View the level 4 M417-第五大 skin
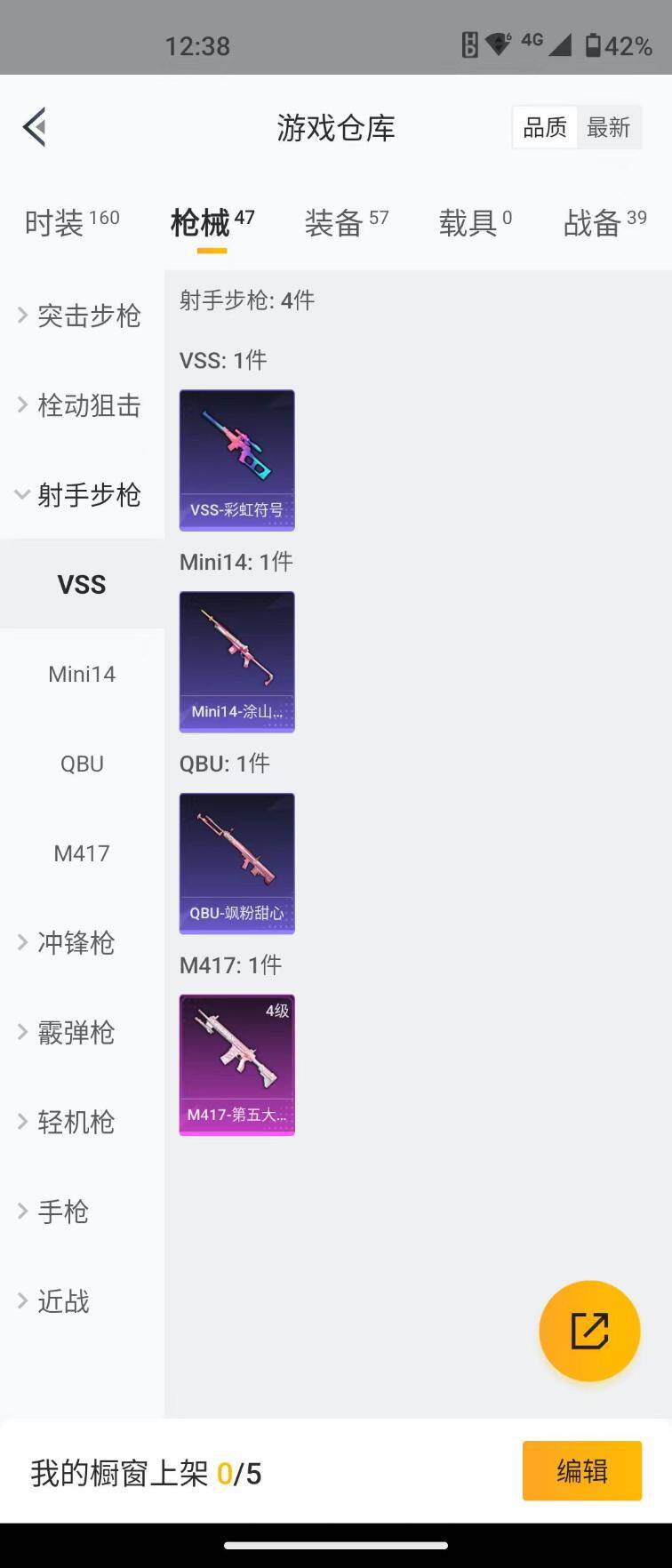The width and height of the screenshot is (672, 1568). coord(236,1065)
